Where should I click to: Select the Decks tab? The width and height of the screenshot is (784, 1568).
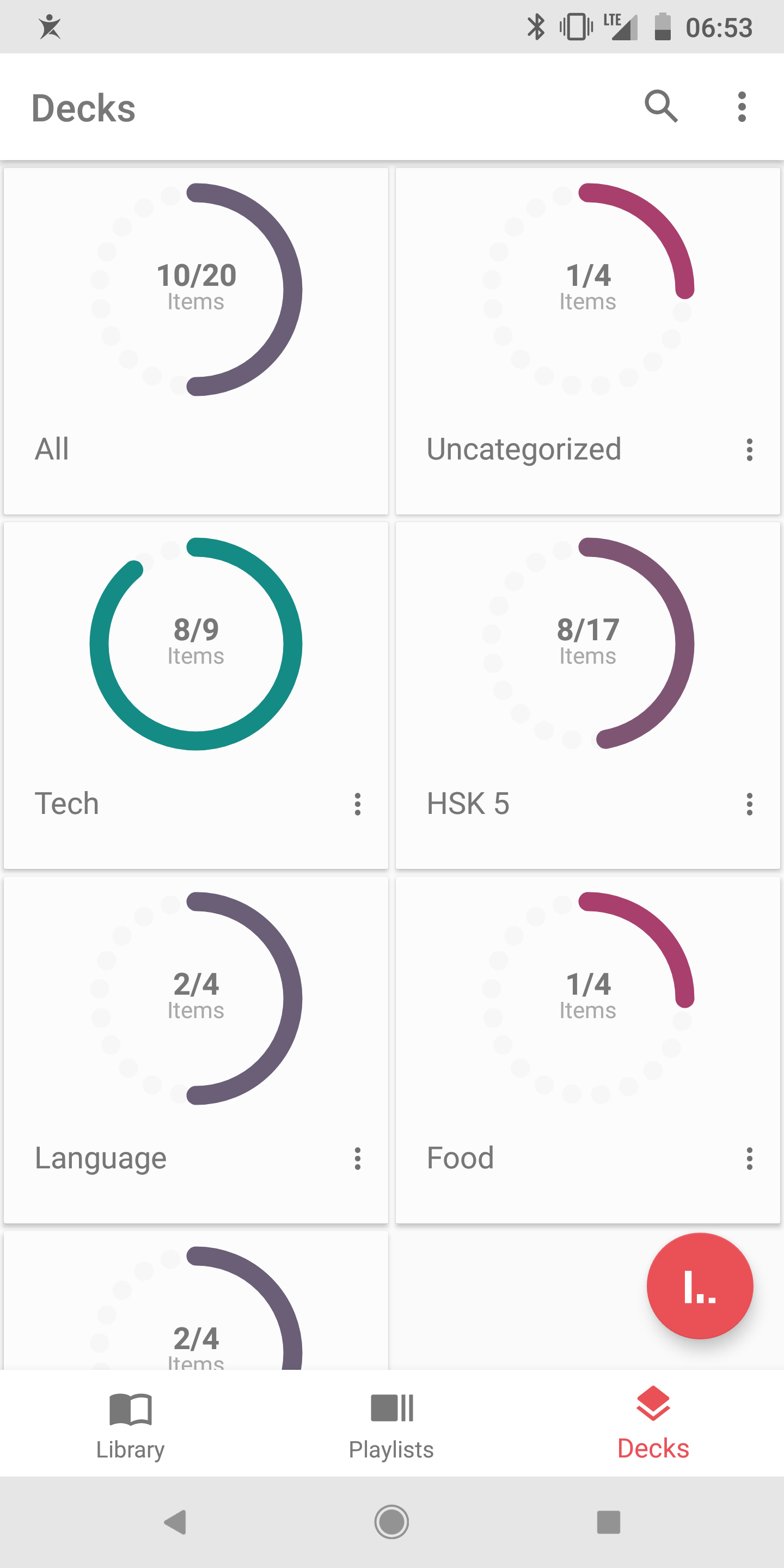653,1423
